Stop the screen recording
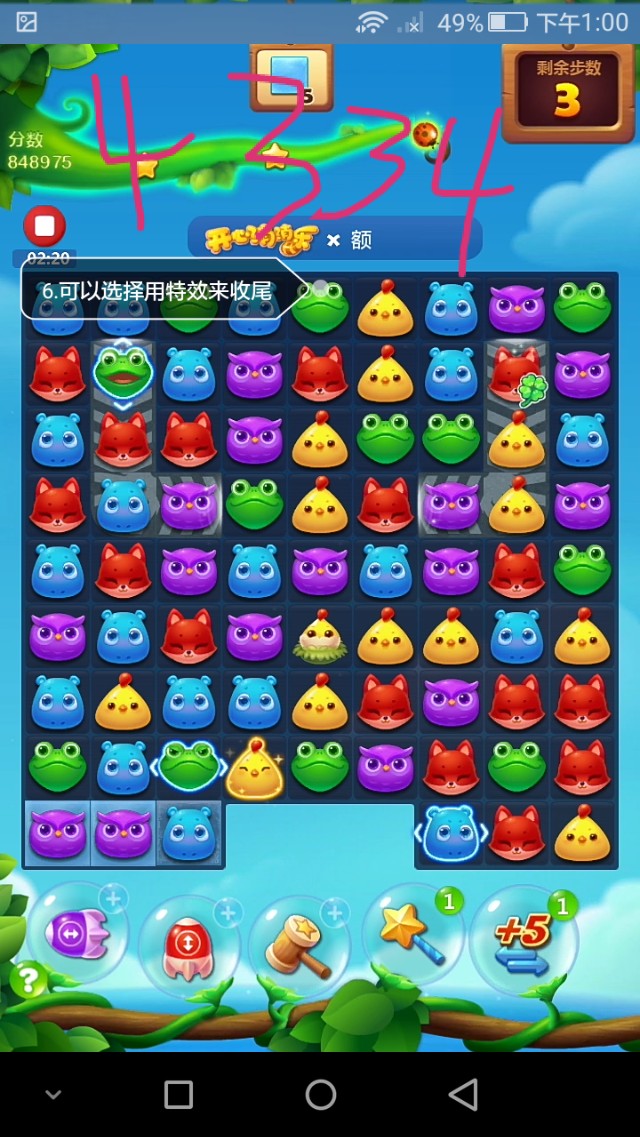 tap(45, 227)
